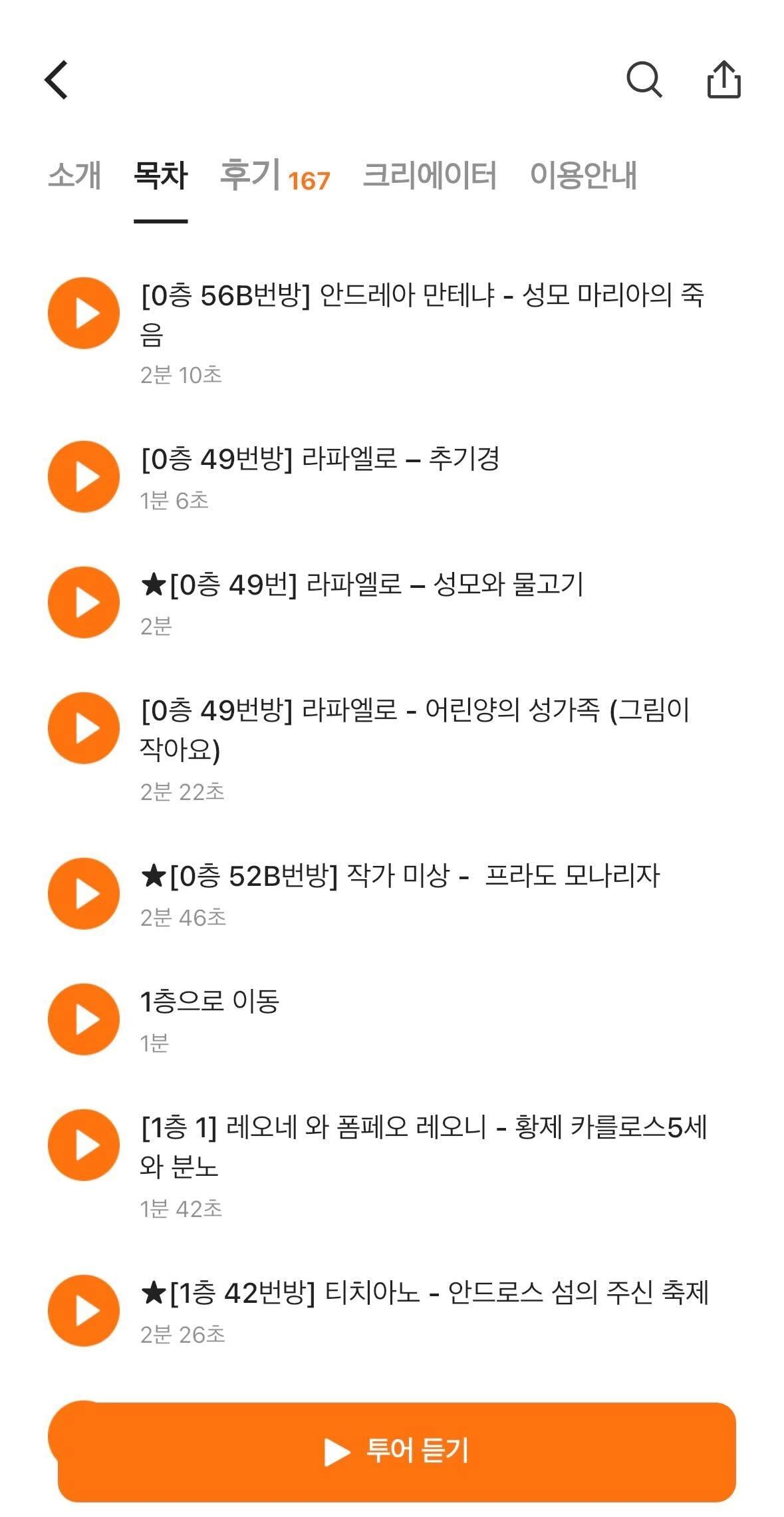Go back using the top arrow
The image size is (784, 1517).
pyautogui.click(x=57, y=80)
